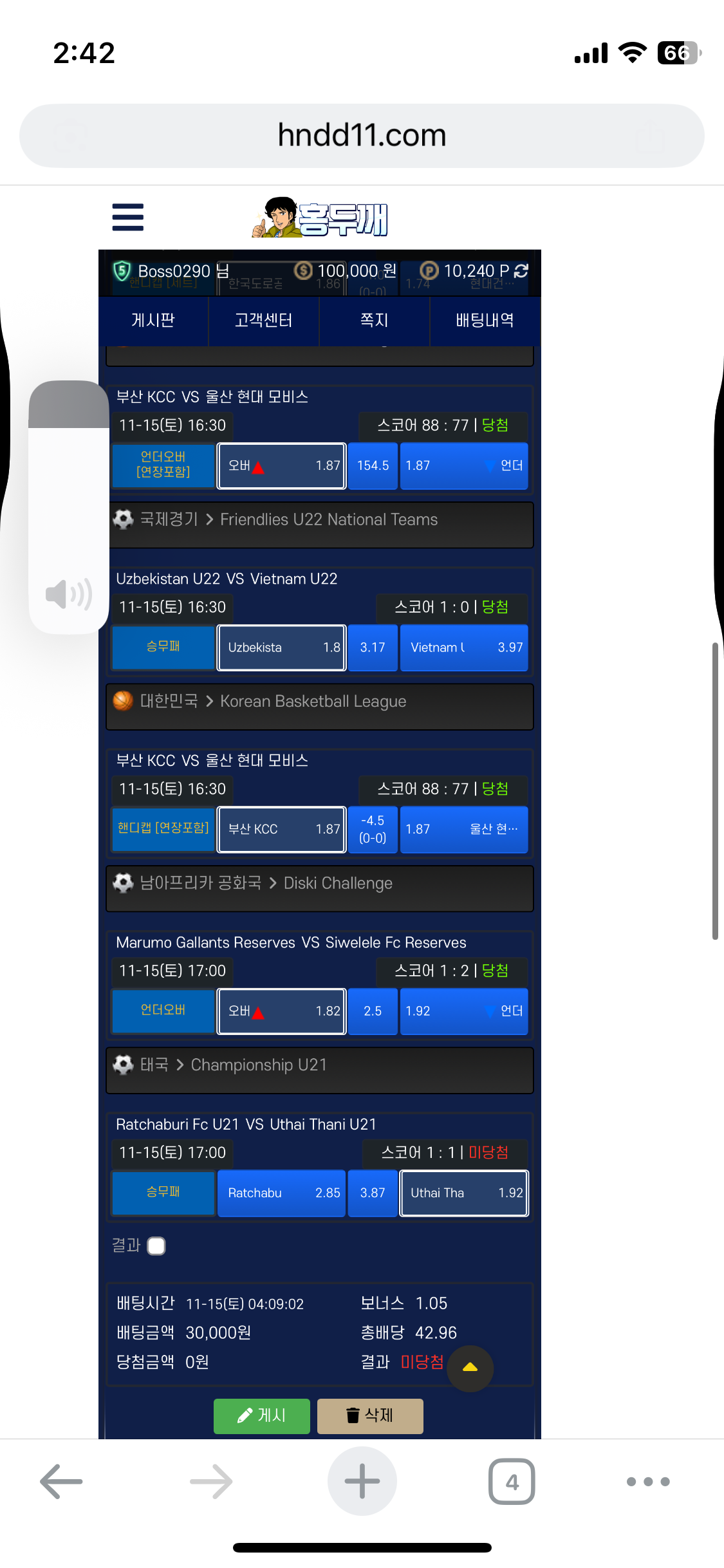This screenshot has height=1568, width=724.
Task: Open the 게시판 tab
Action: (x=153, y=320)
